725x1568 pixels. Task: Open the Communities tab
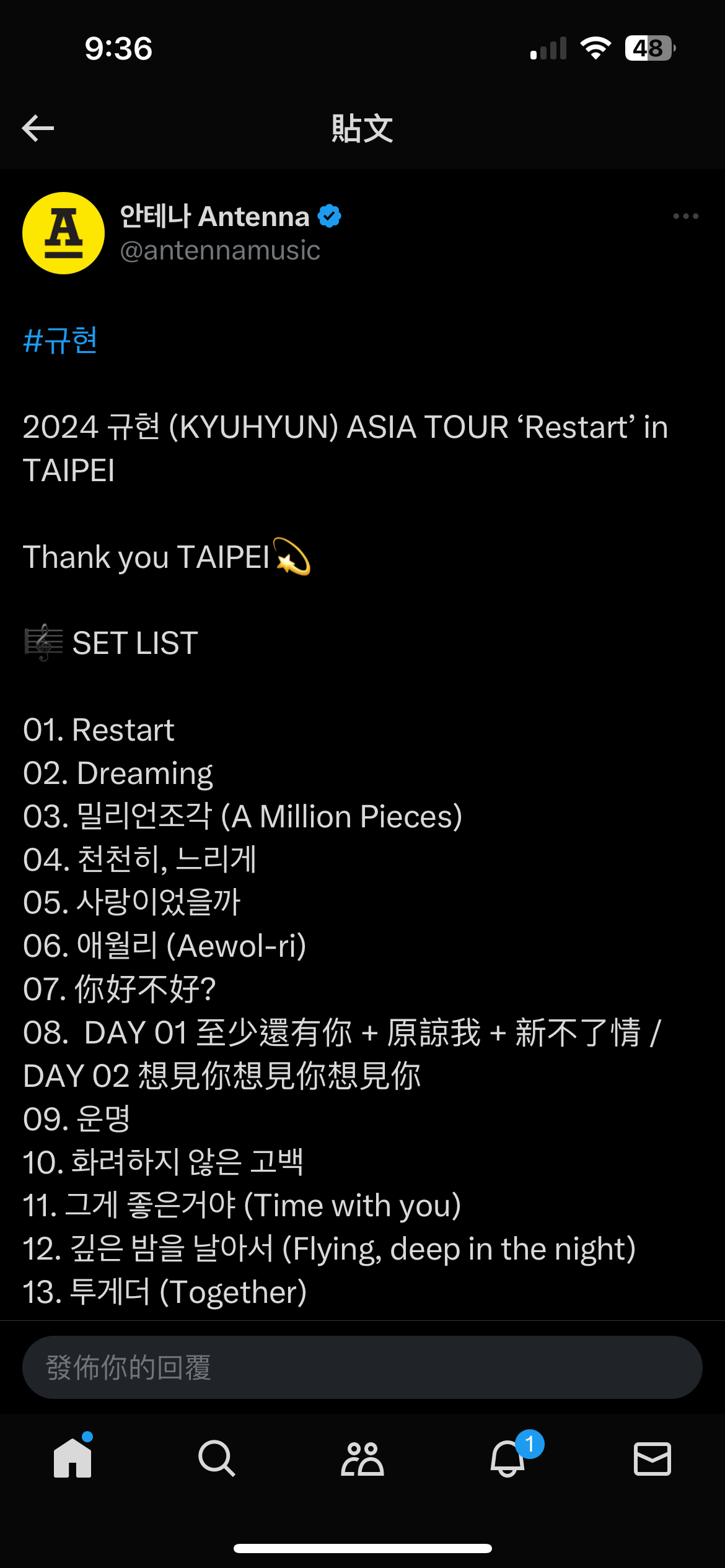click(x=362, y=1458)
